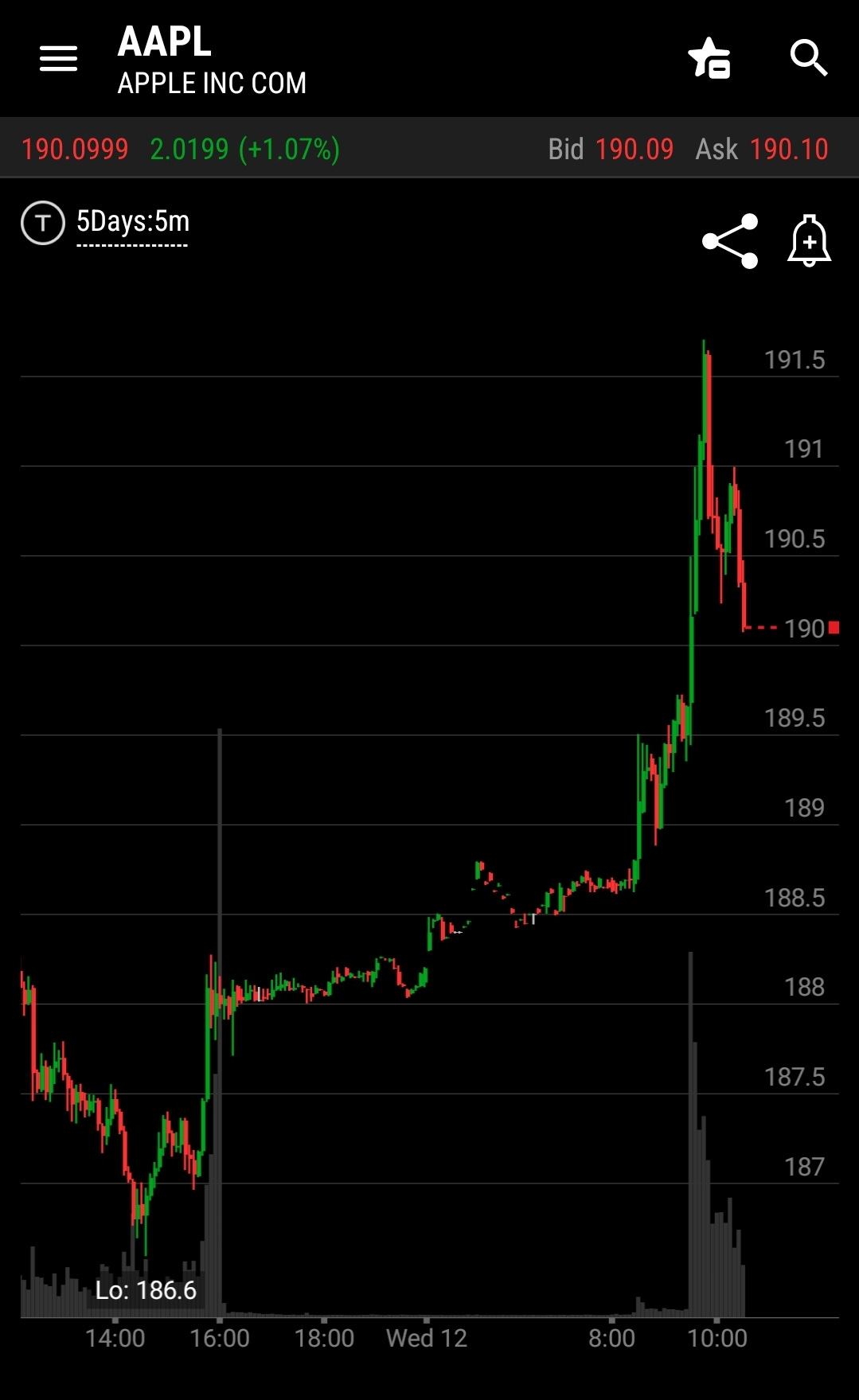Open the hamburger navigation menu
The width and height of the screenshot is (859, 1400).
click(58, 58)
